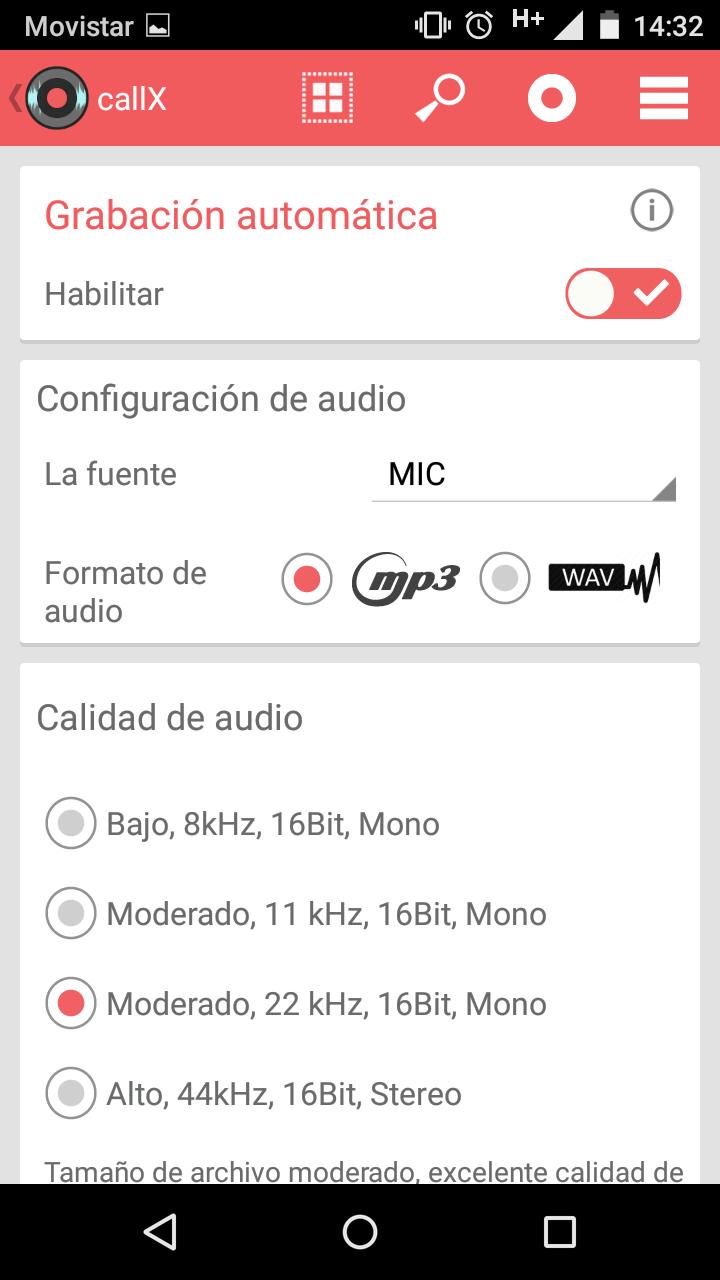Choose Moderado, 11 kHz, 16Bit, Mono

pyautogui.click(x=71, y=914)
